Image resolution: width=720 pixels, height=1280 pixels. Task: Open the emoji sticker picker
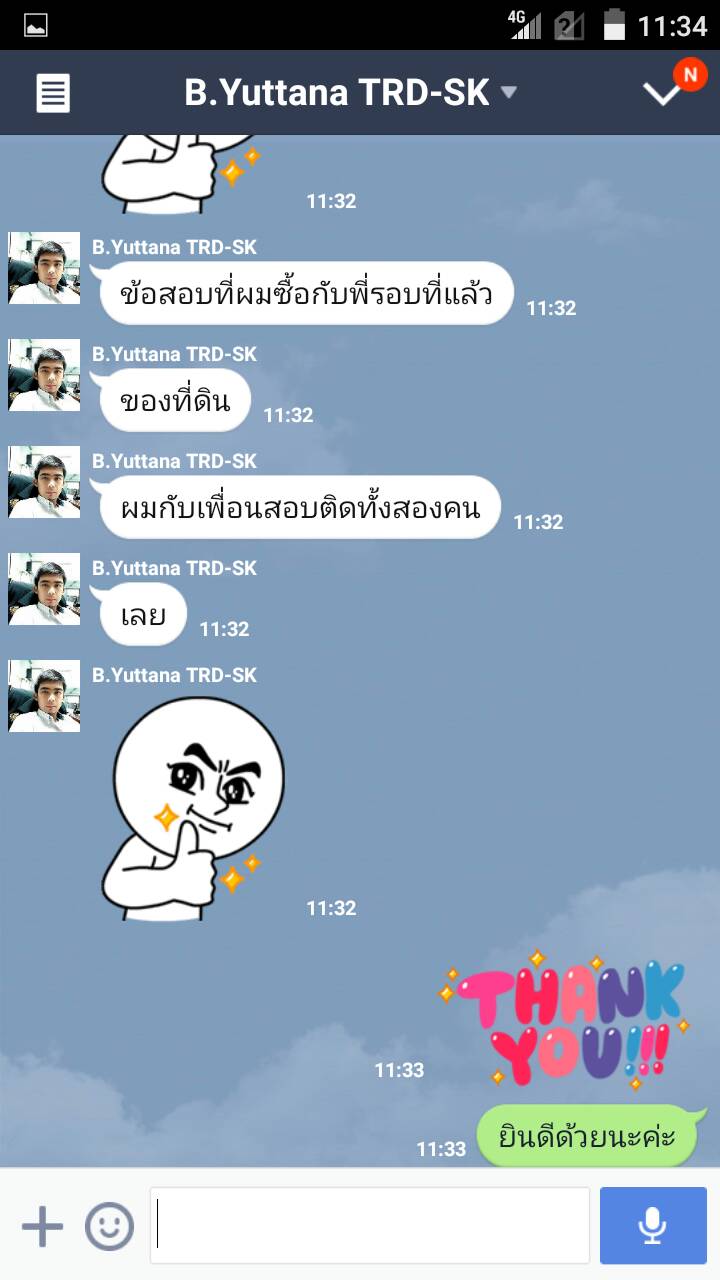pos(109,1226)
